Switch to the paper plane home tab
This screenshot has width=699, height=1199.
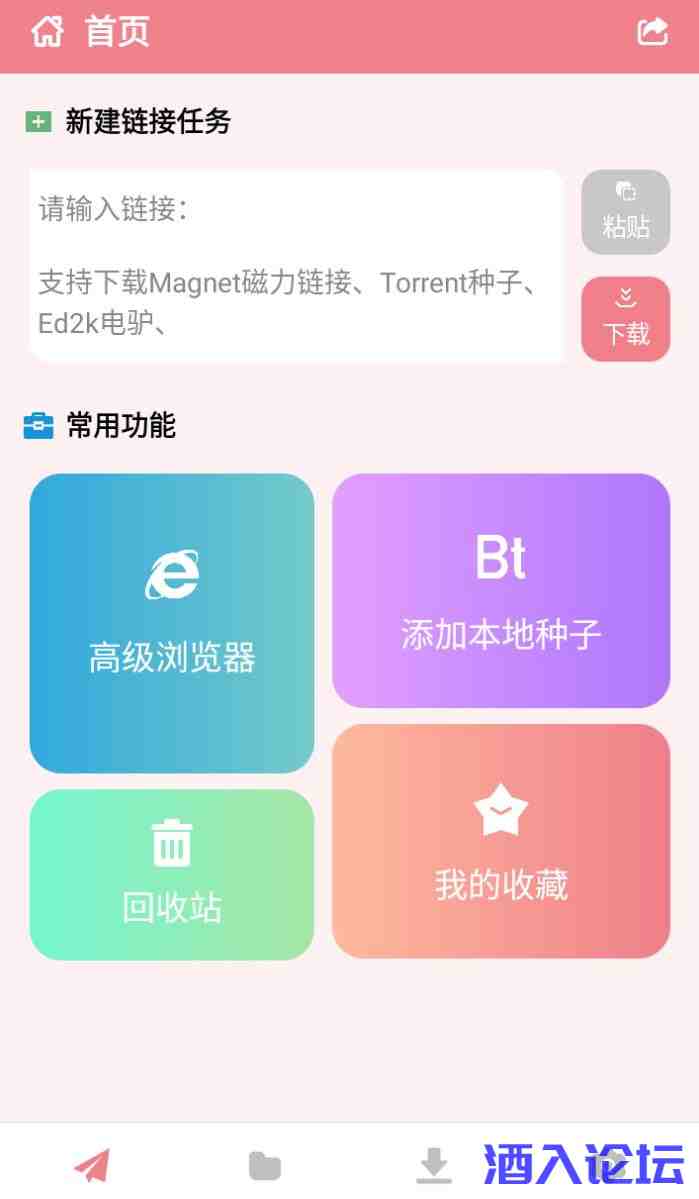pyautogui.click(x=92, y=1166)
